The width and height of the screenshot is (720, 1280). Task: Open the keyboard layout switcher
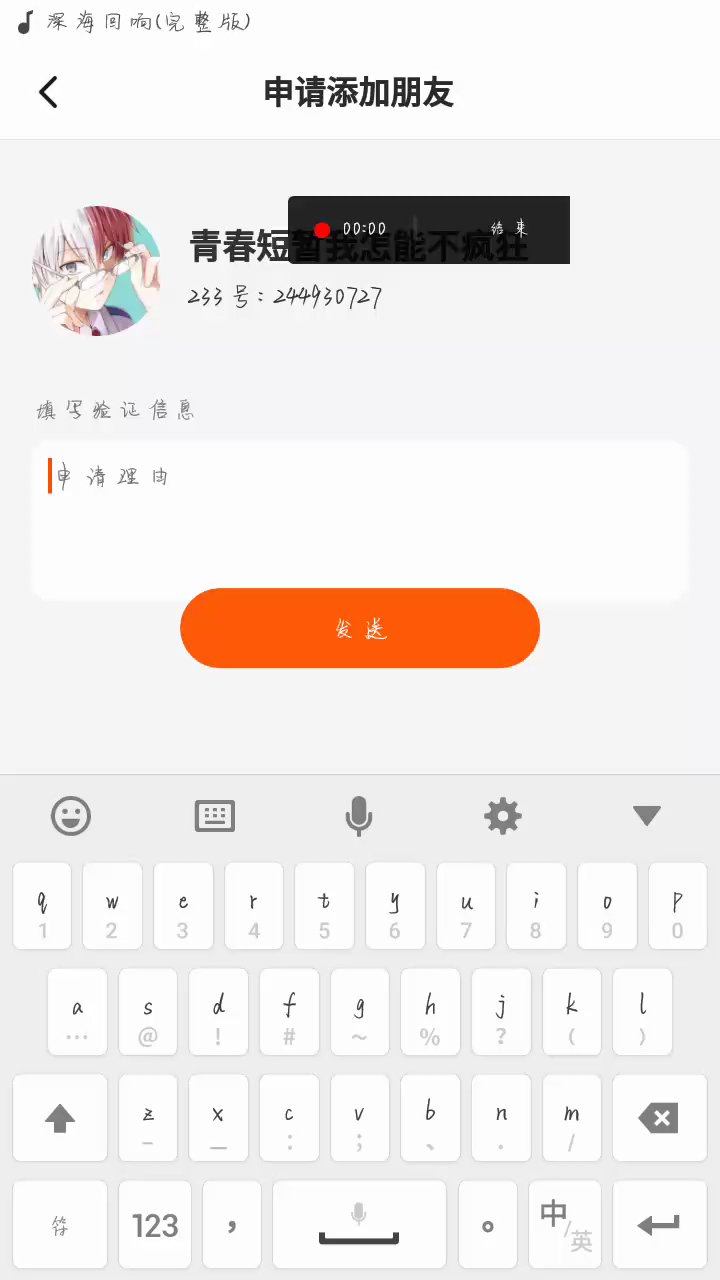(215, 816)
